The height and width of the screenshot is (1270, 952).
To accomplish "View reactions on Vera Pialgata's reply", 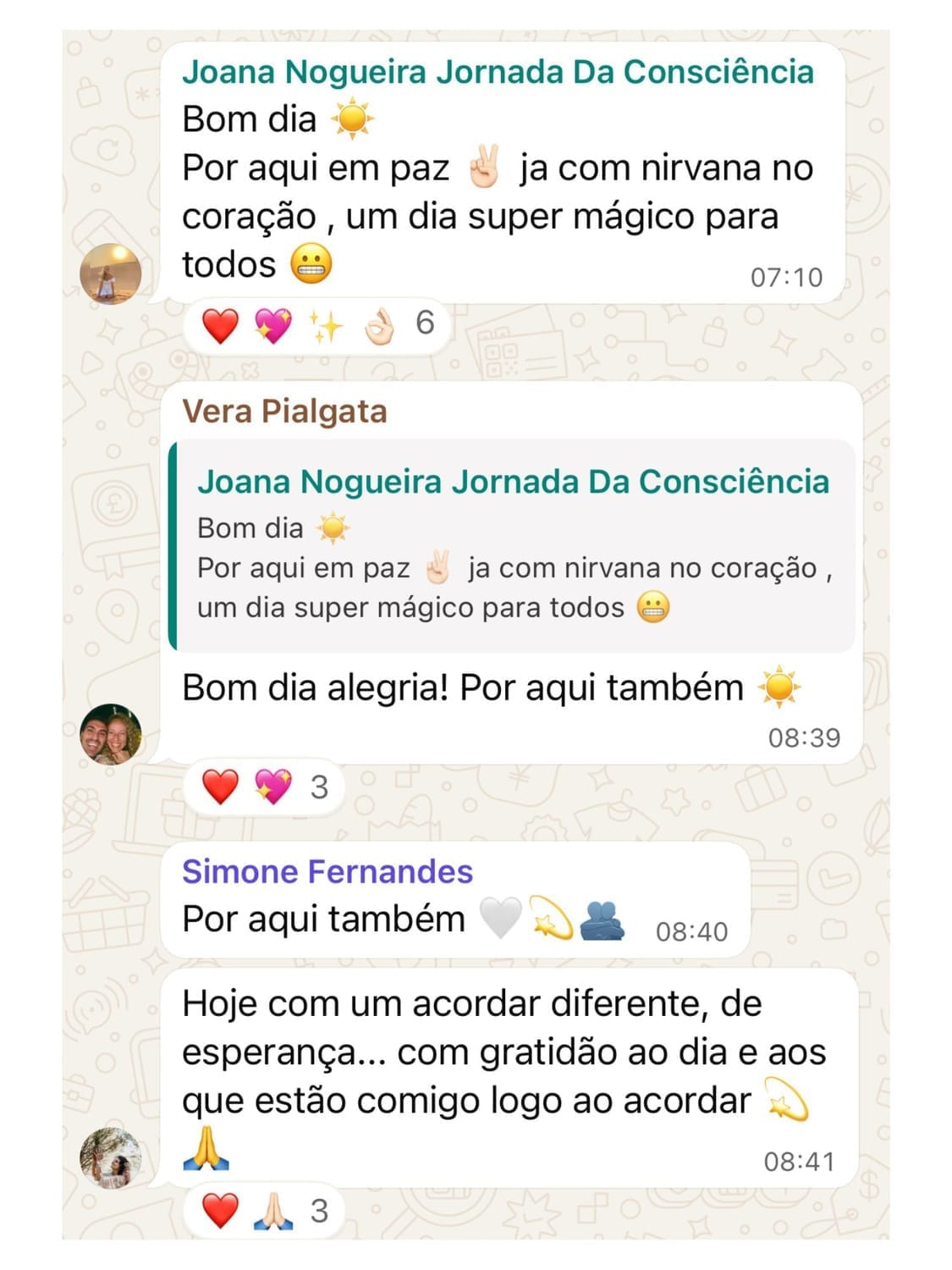I will [264, 787].
